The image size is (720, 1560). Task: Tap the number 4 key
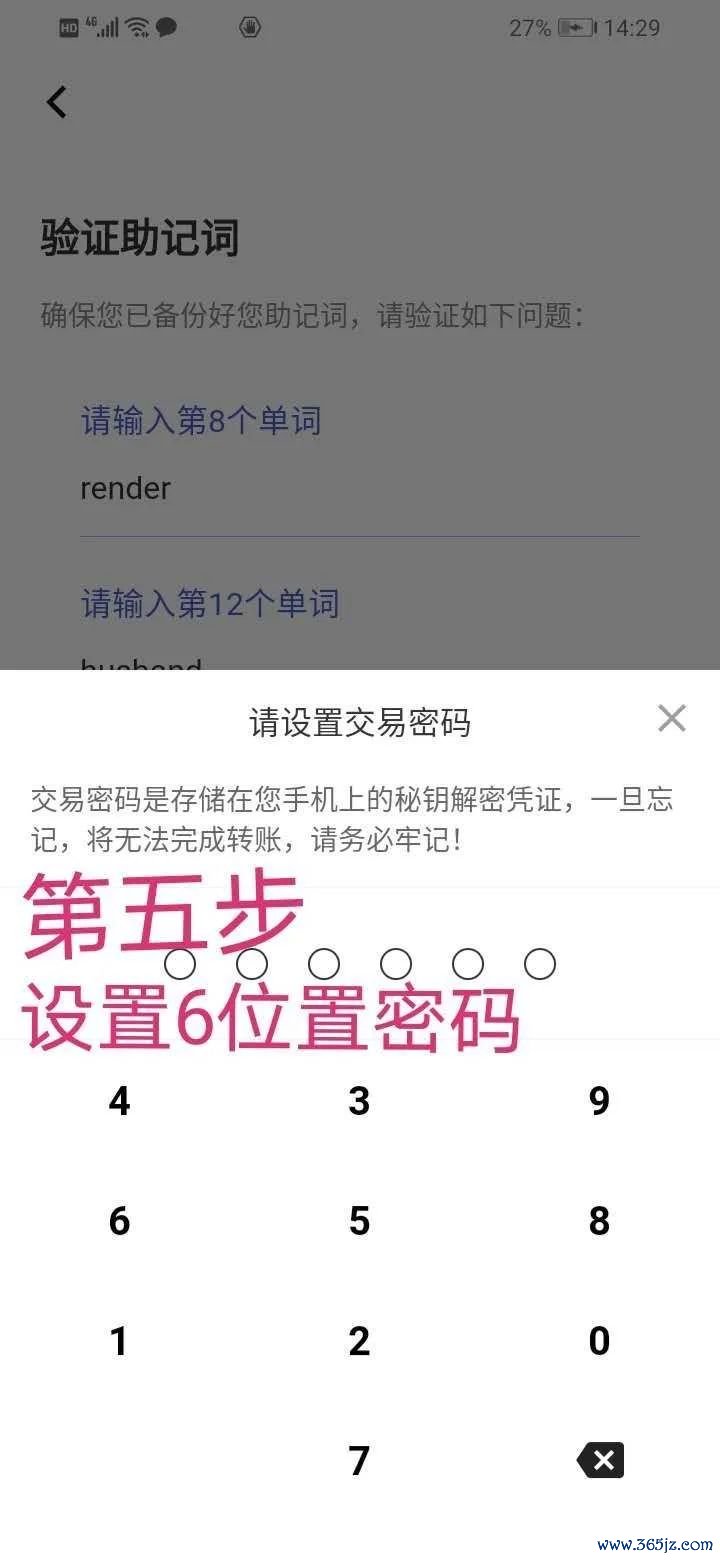(x=119, y=1101)
